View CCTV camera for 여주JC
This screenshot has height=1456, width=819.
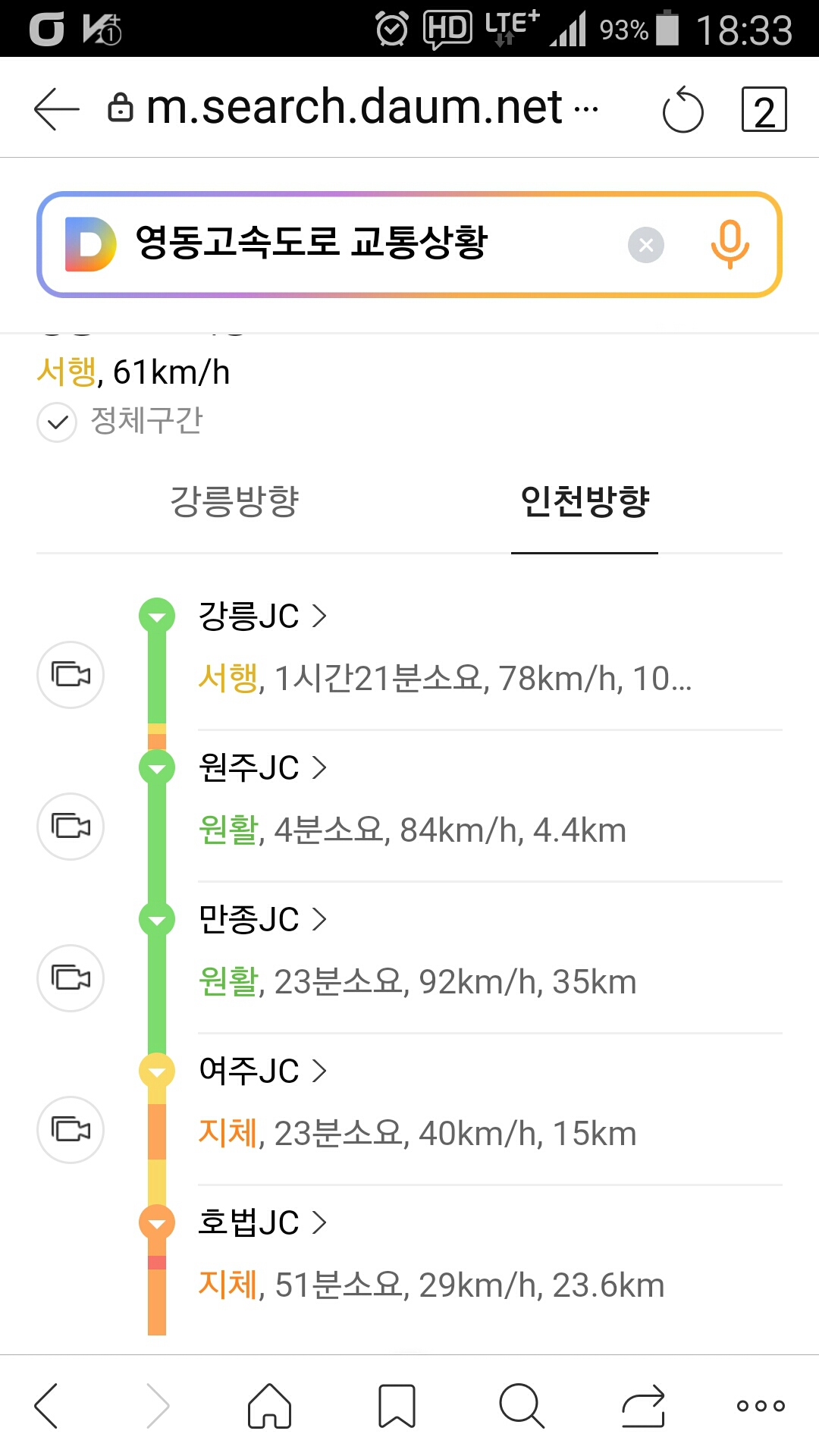pyautogui.click(x=71, y=1130)
